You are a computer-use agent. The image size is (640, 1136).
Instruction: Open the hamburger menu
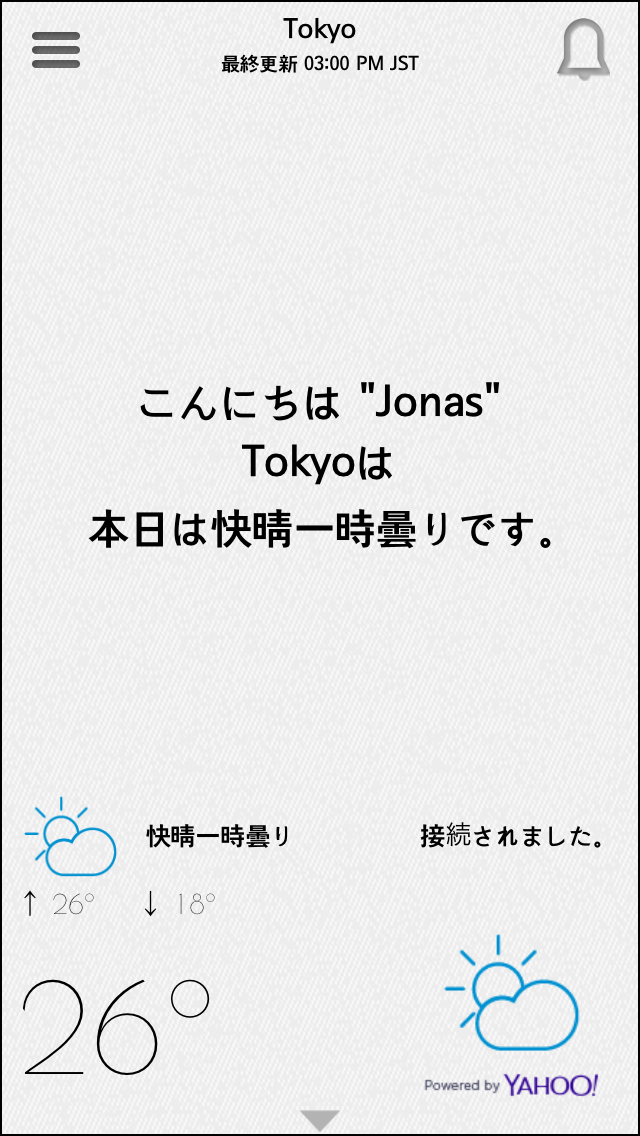point(56,49)
